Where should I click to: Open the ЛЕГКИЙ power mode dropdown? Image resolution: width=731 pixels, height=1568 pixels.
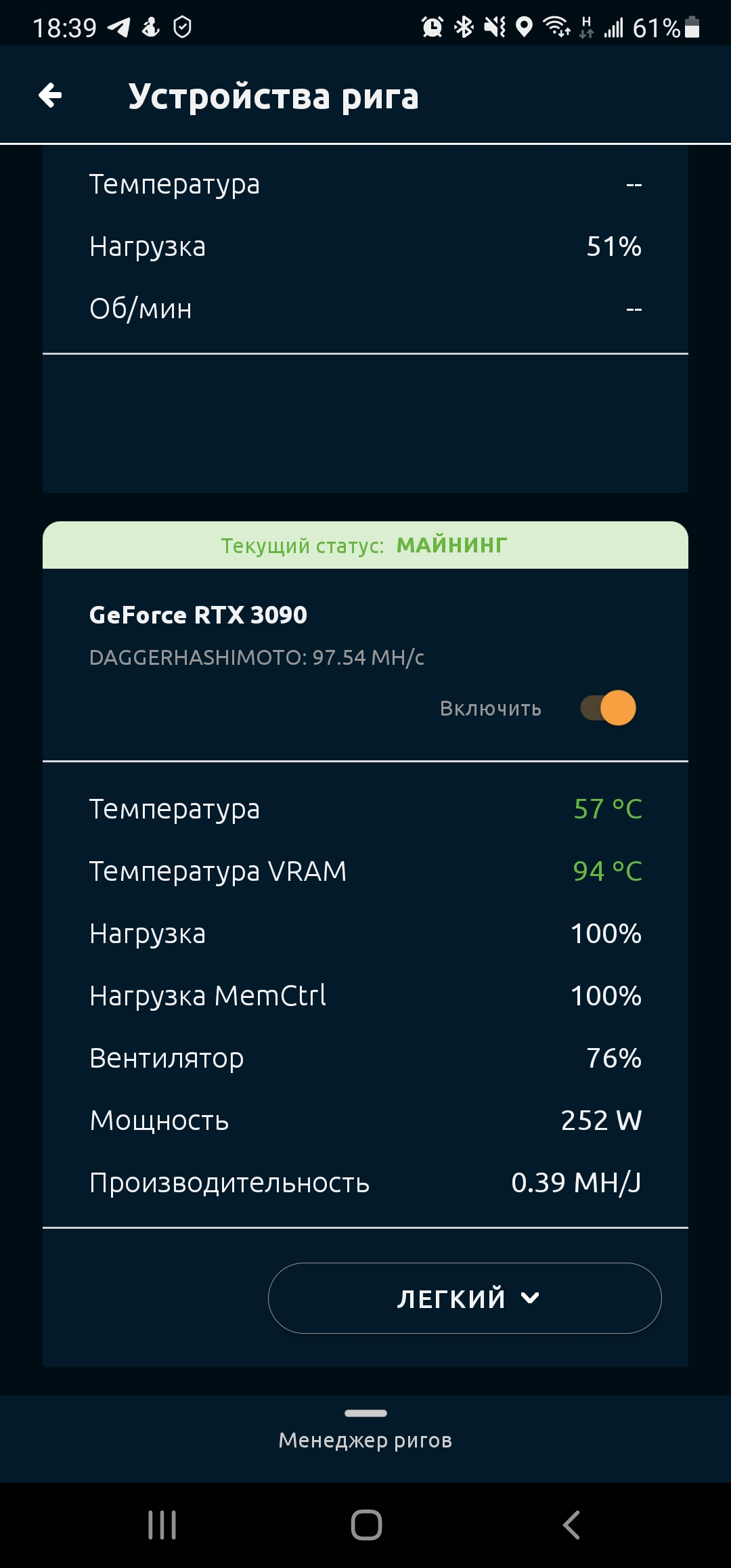(465, 1298)
